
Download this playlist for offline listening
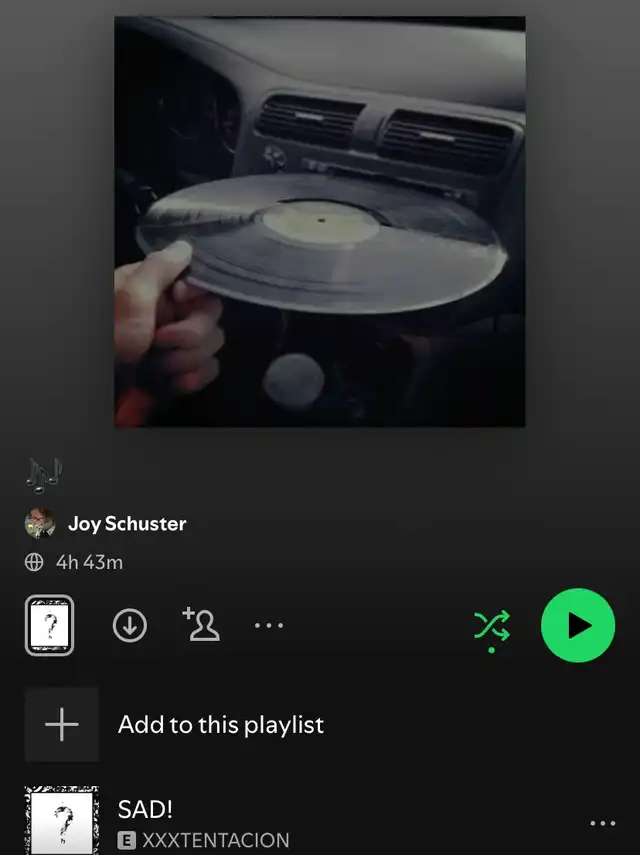pyautogui.click(x=129, y=626)
